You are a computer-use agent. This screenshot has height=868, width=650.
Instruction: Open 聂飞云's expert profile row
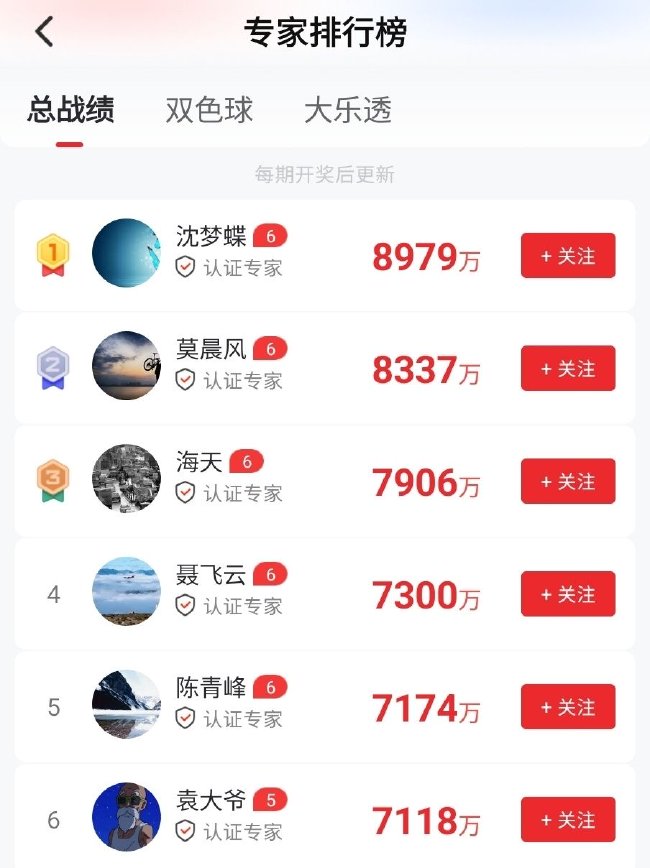[x=325, y=594]
